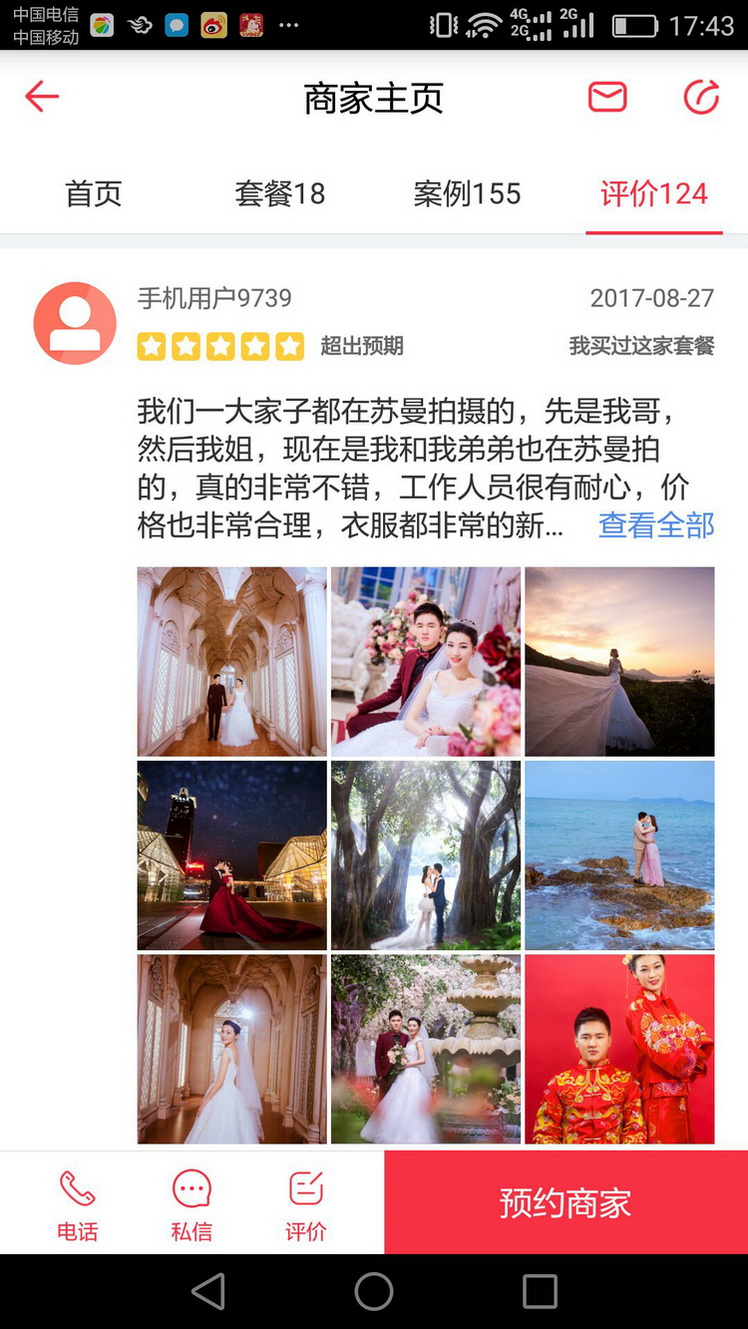
Task: Switch to the 首页 tab
Action: [x=93, y=193]
